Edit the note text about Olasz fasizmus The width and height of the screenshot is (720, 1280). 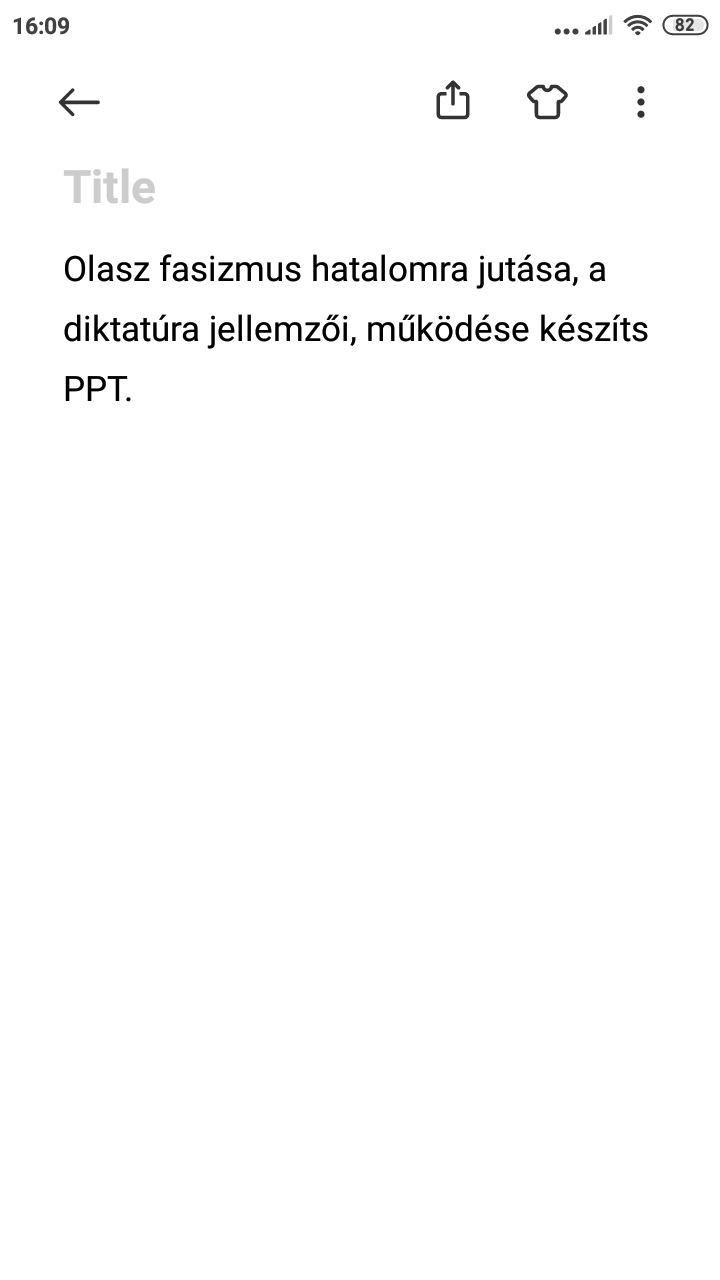[356, 329]
